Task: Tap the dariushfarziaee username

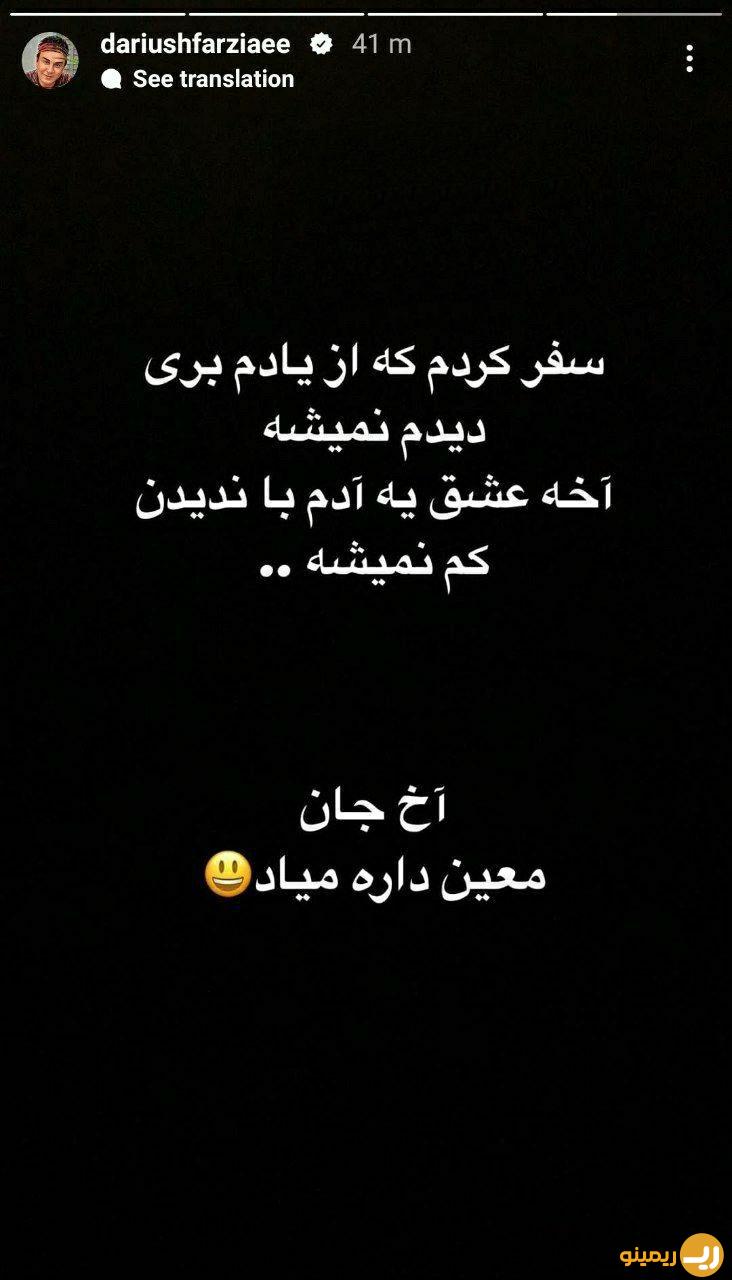Action: (195, 44)
